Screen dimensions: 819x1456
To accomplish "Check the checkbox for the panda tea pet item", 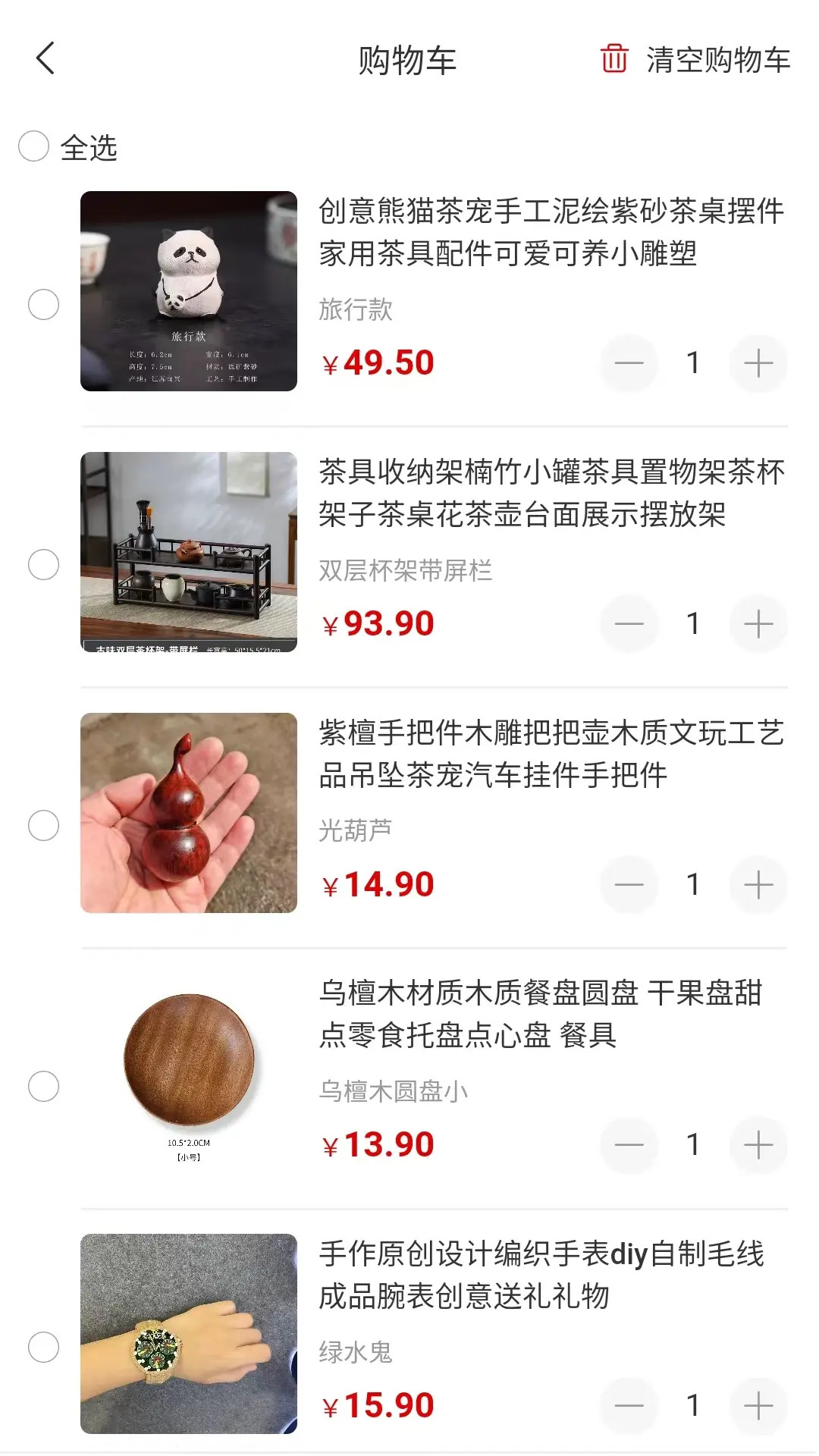I will (x=43, y=304).
